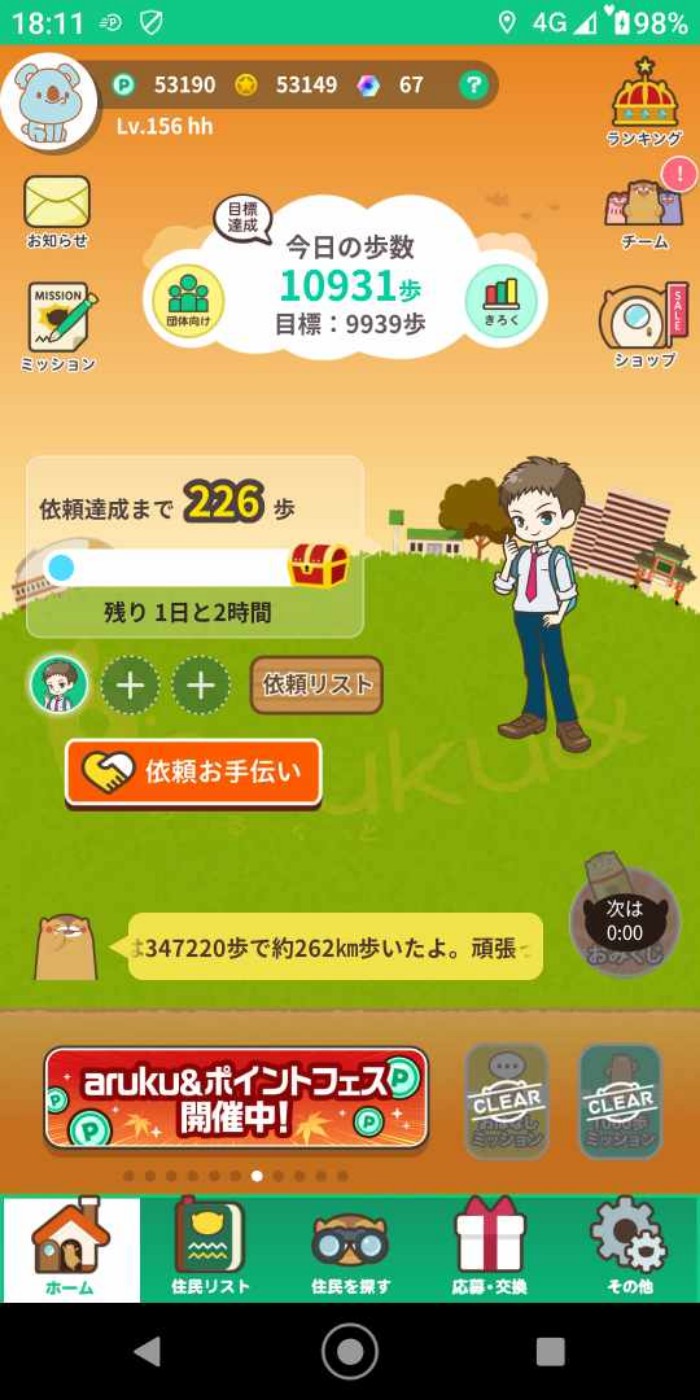Open the aruku&ポイントフェス banner

(x=237, y=1098)
